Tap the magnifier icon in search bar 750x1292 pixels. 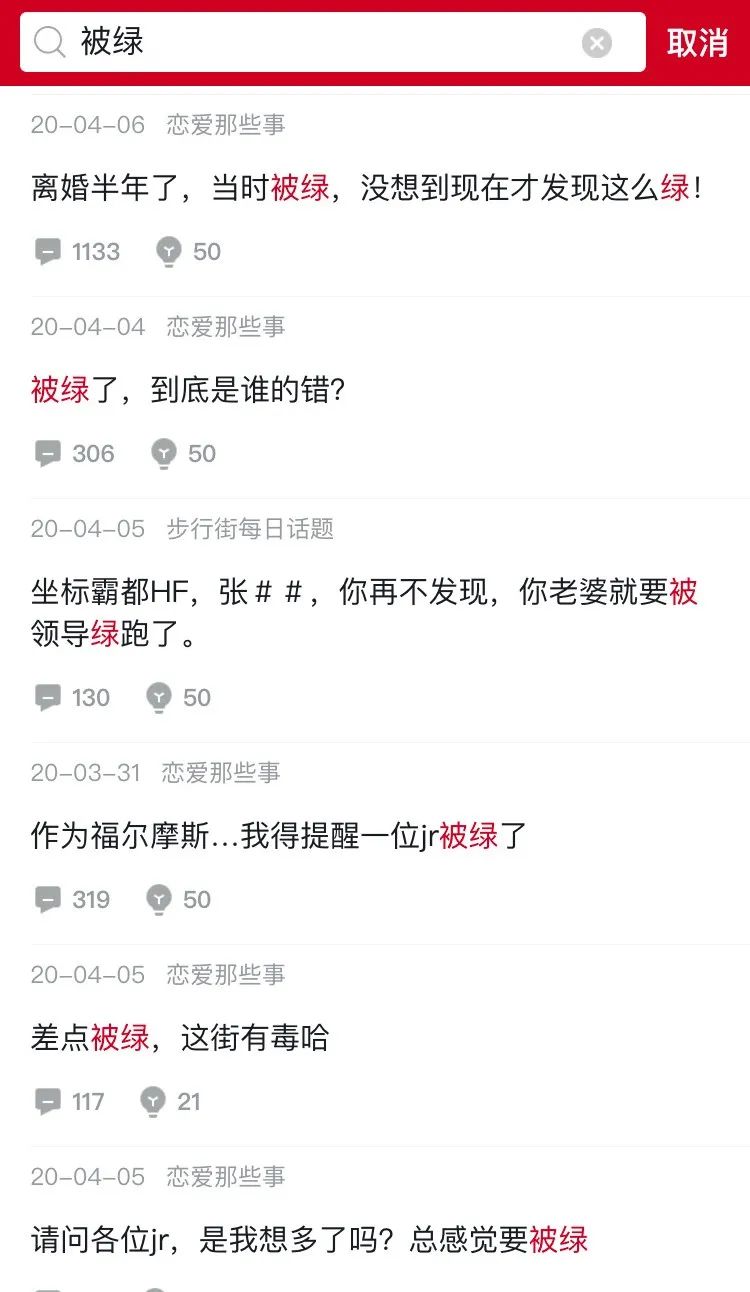(49, 42)
